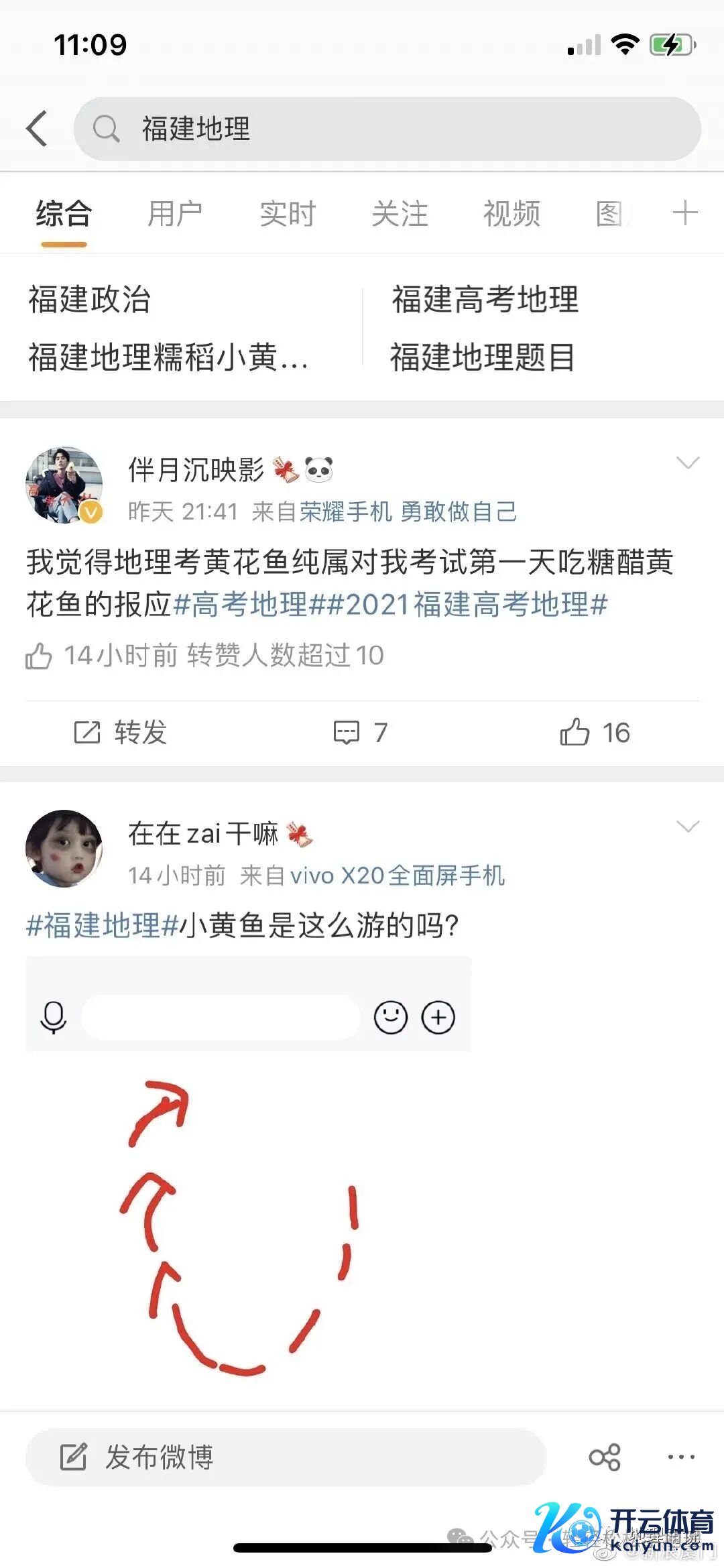Open the three-dot more menu
Screen dimensions: 724x1568
681,1457
